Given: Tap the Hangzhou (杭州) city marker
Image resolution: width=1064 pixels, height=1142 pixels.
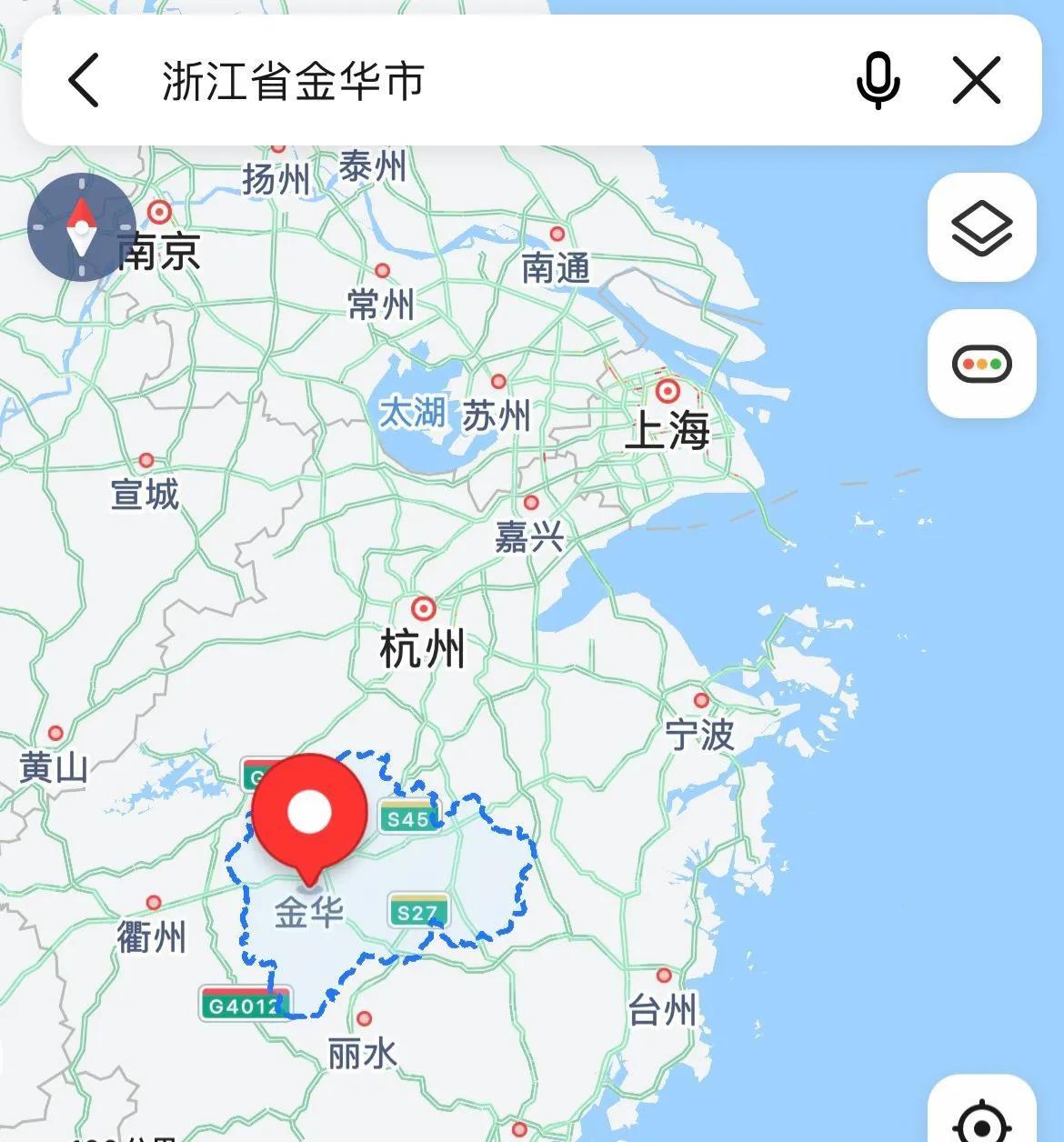Looking at the screenshot, I should click(422, 607).
